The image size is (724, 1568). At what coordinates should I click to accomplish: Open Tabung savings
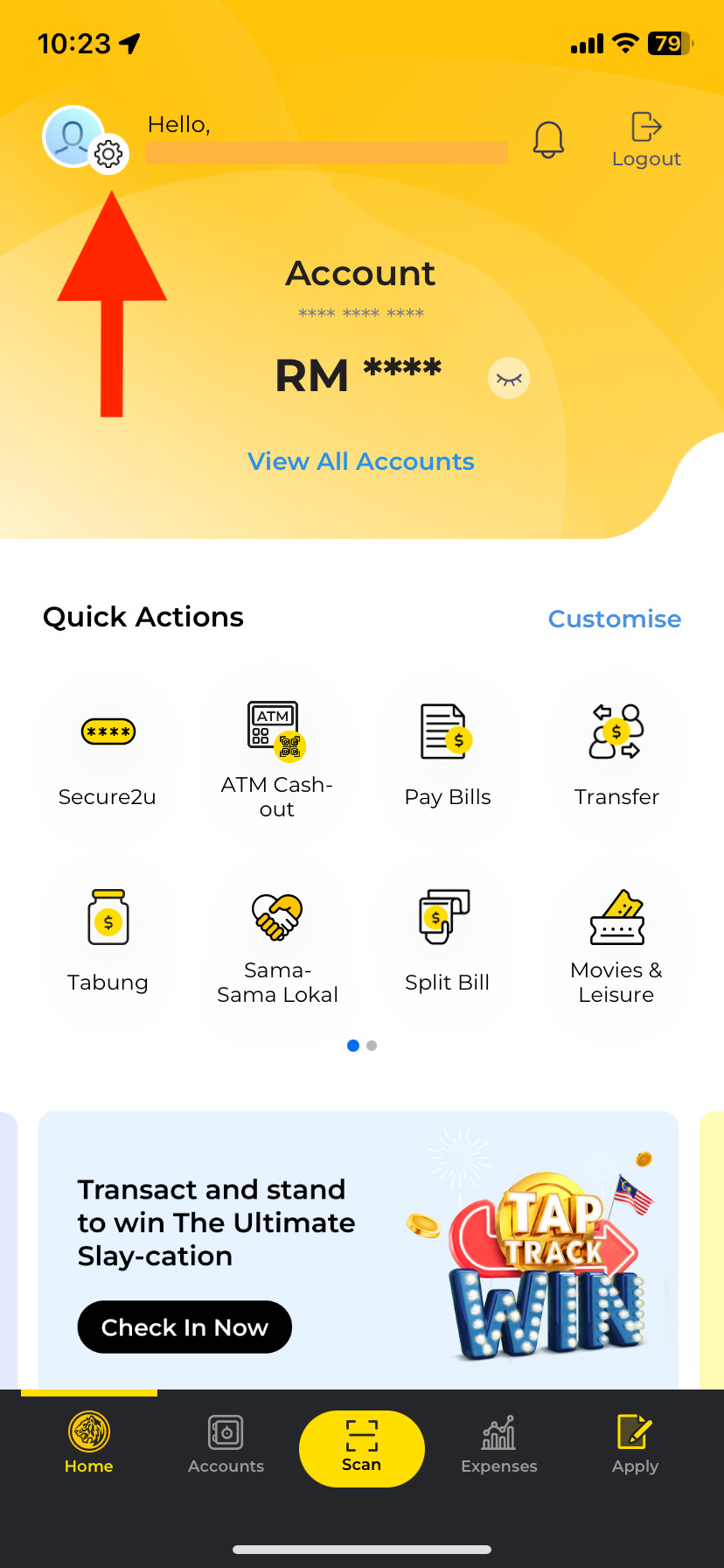click(x=108, y=941)
